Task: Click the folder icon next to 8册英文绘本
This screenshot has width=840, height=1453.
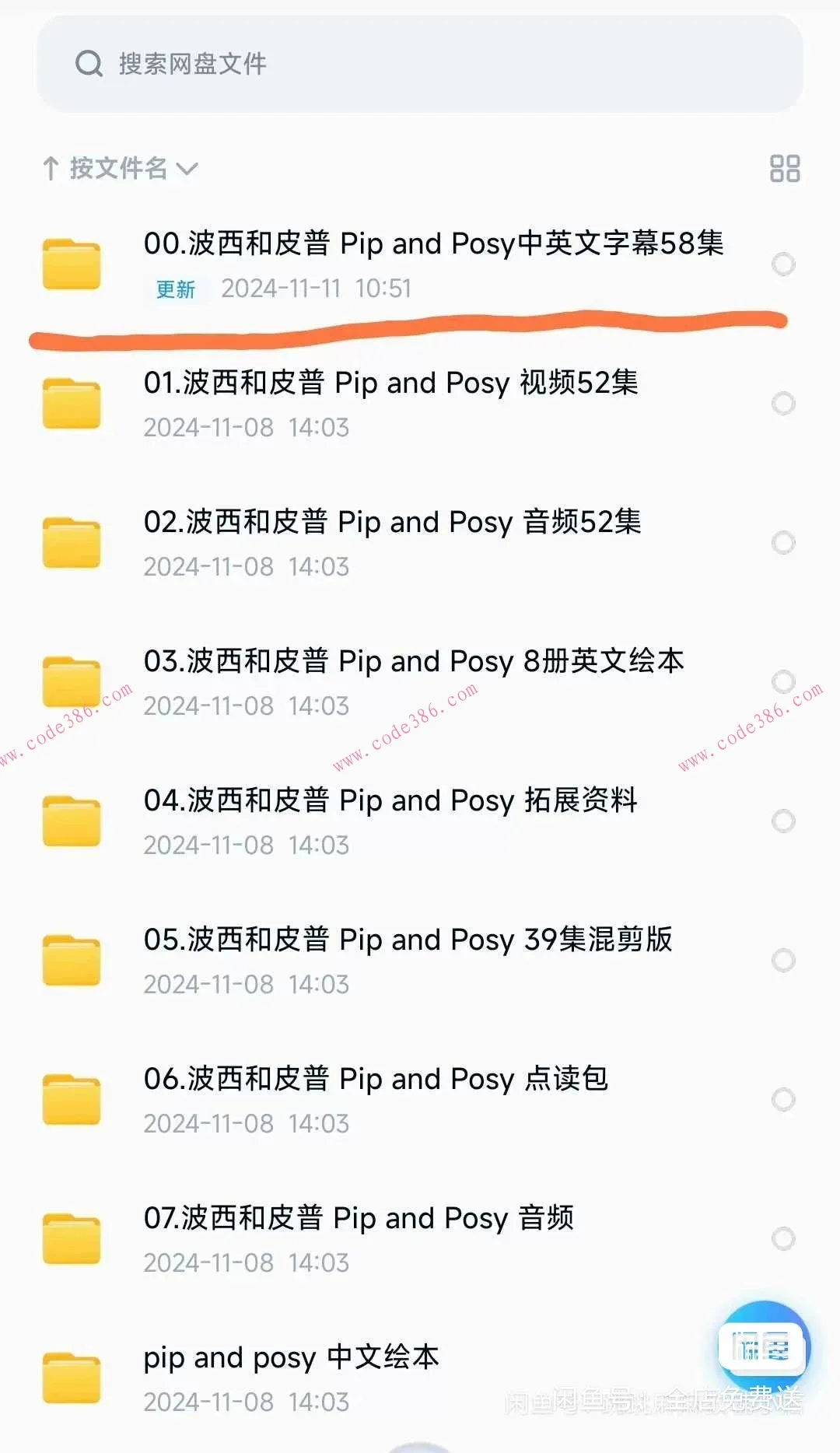Action: point(72,681)
